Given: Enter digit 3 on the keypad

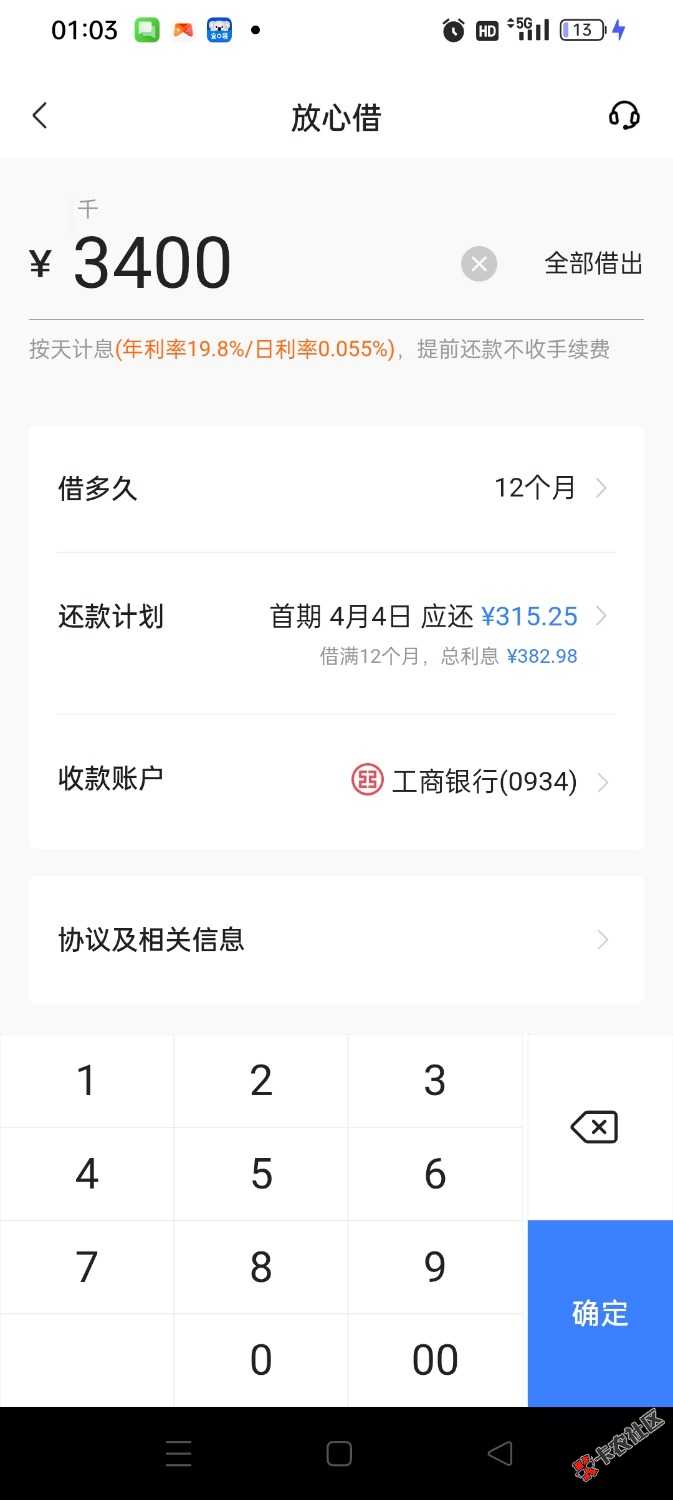Looking at the screenshot, I should (x=435, y=1081).
